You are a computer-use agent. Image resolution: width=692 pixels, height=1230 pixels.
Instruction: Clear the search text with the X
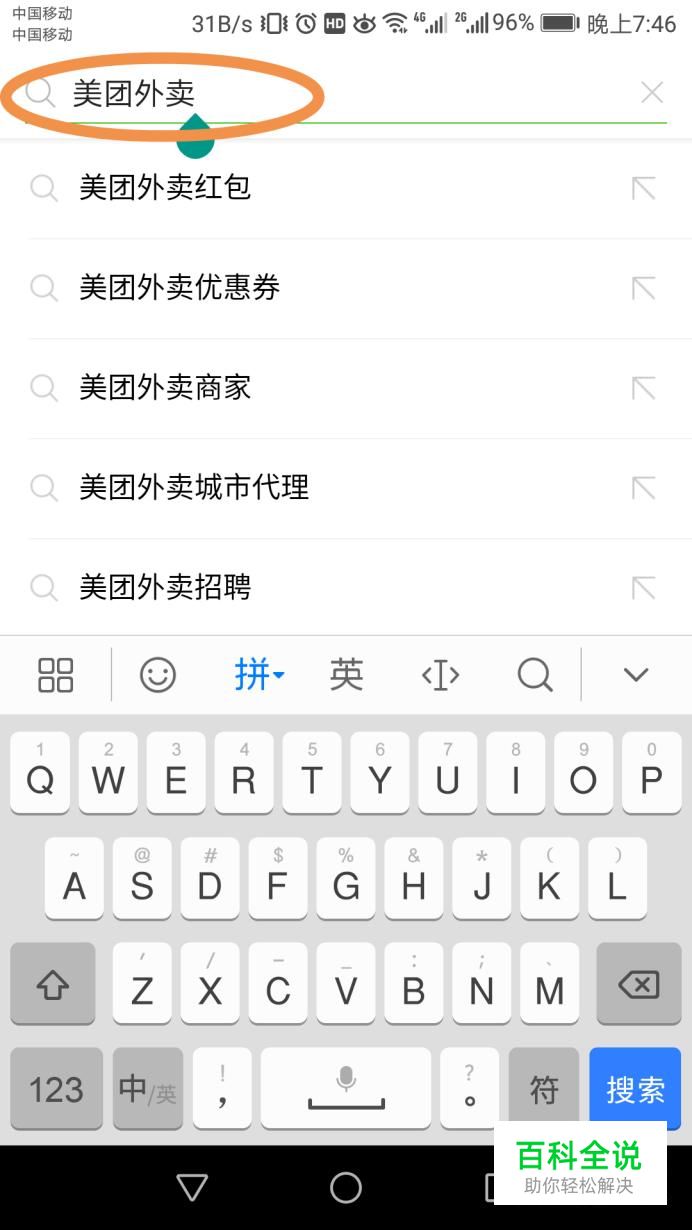tap(652, 93)
